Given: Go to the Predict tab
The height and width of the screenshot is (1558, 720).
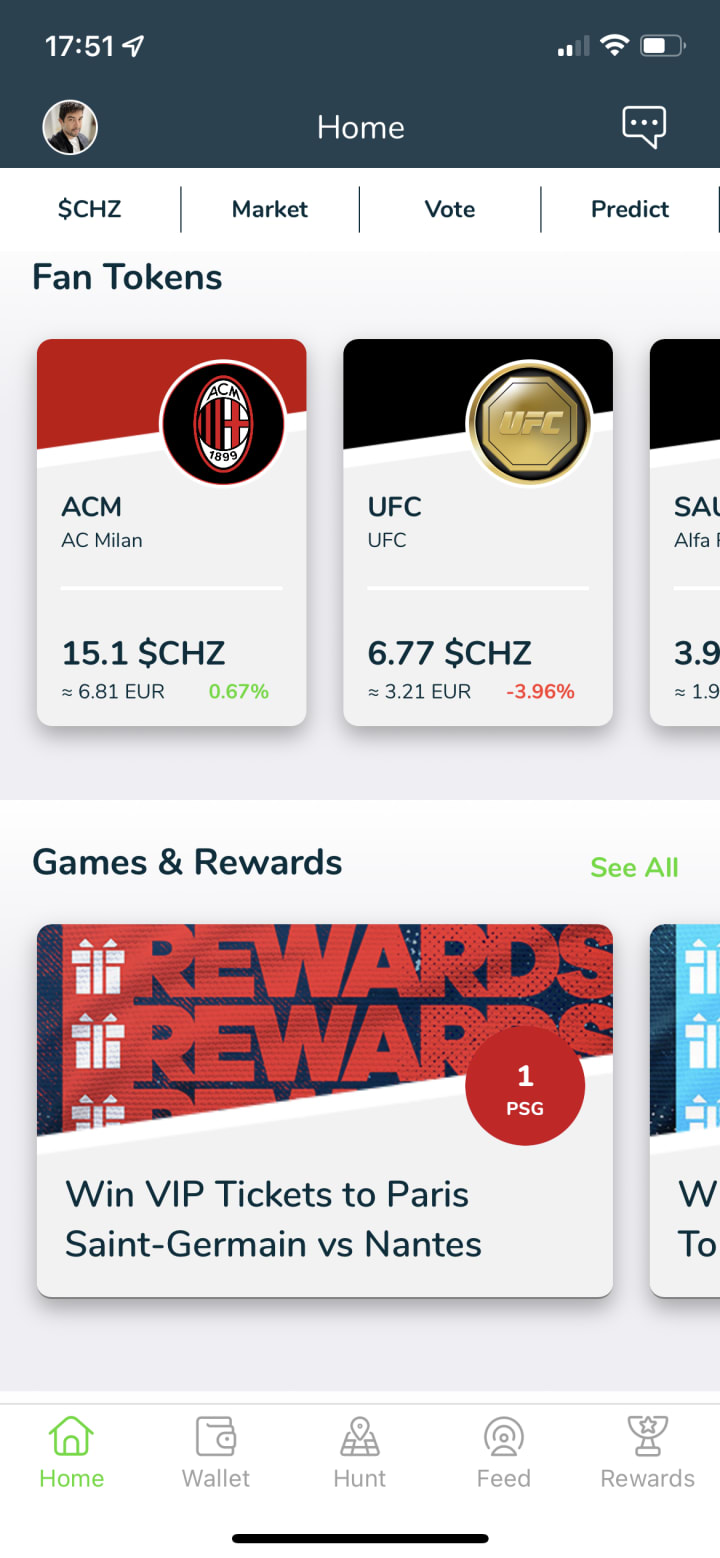Looking at the screenshot, I should (630, 209).
